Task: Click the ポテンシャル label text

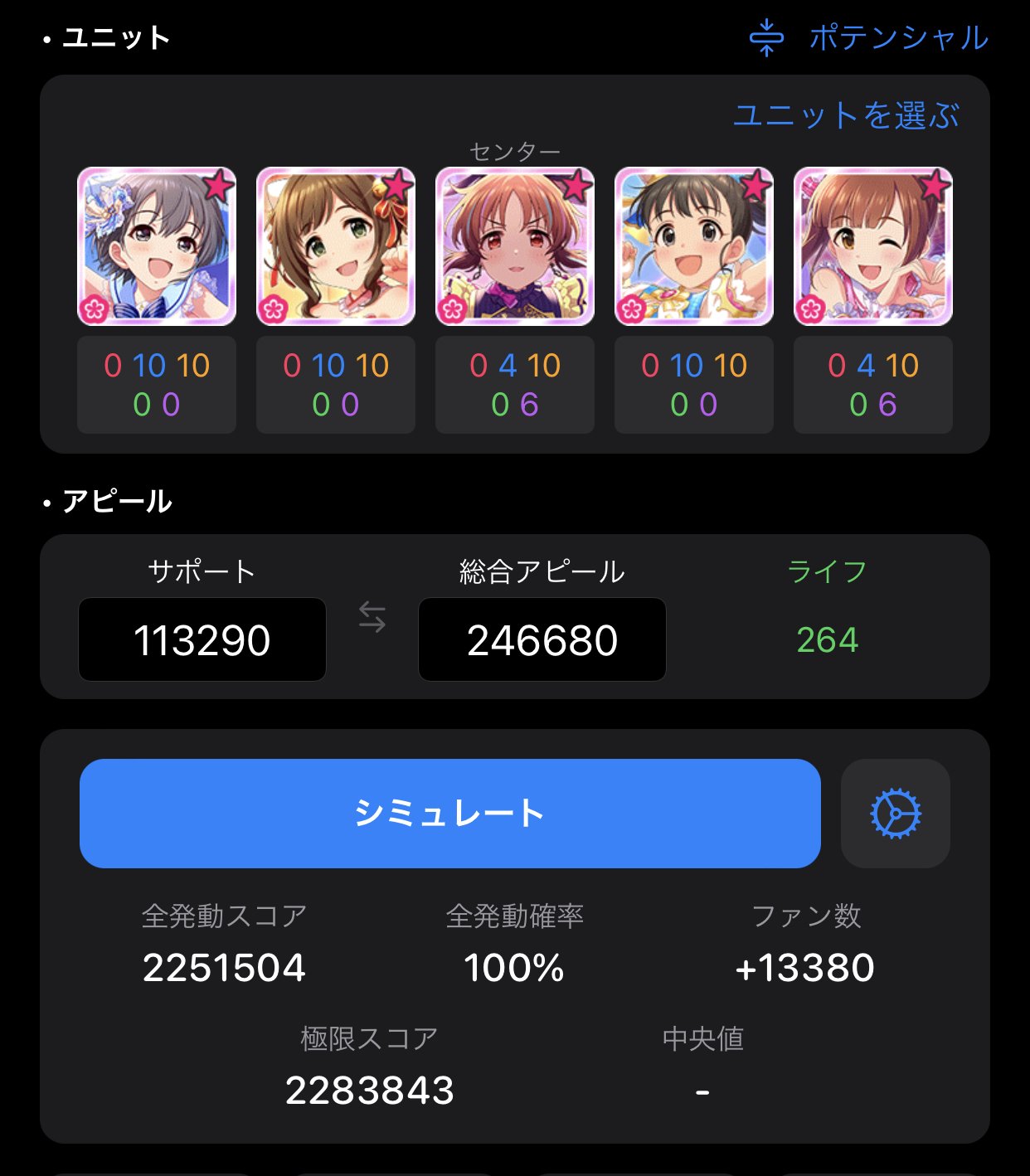Action: pyautogui.click(x=896, y=37)
